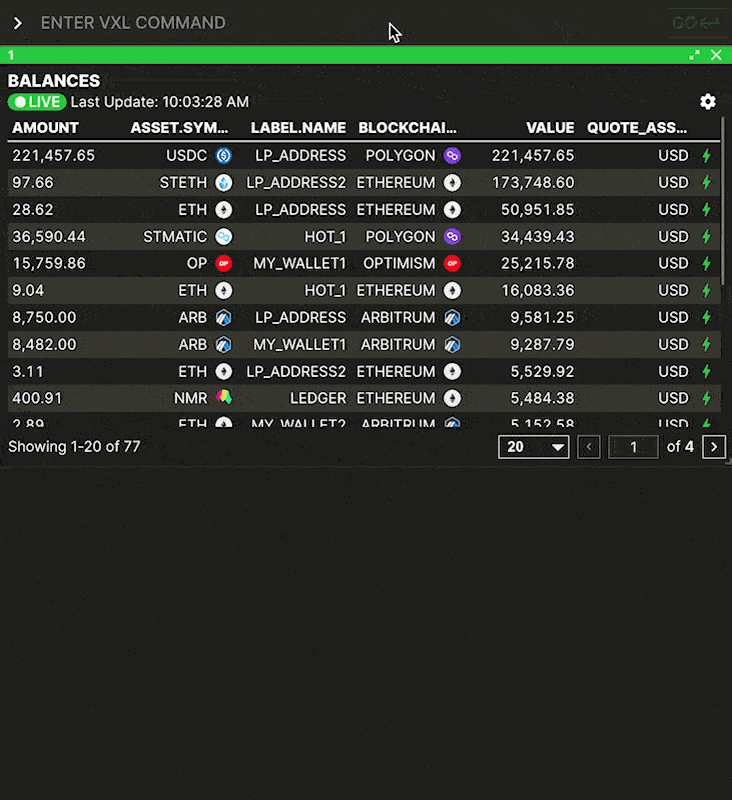Edit the page number field
The height and width of the screenshot is (800, 732).
point(633,447)
